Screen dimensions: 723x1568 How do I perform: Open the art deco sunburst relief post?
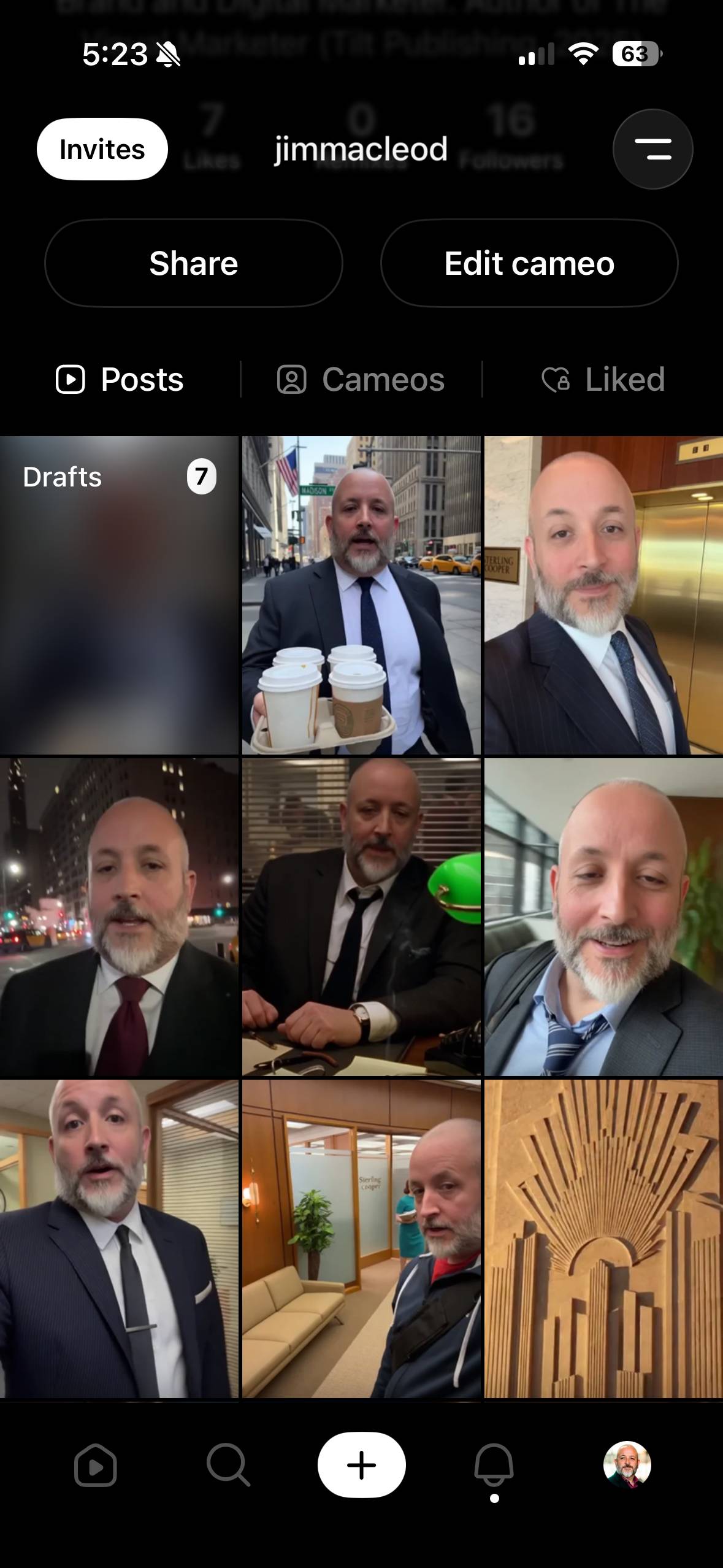(x=603, y=1239)
